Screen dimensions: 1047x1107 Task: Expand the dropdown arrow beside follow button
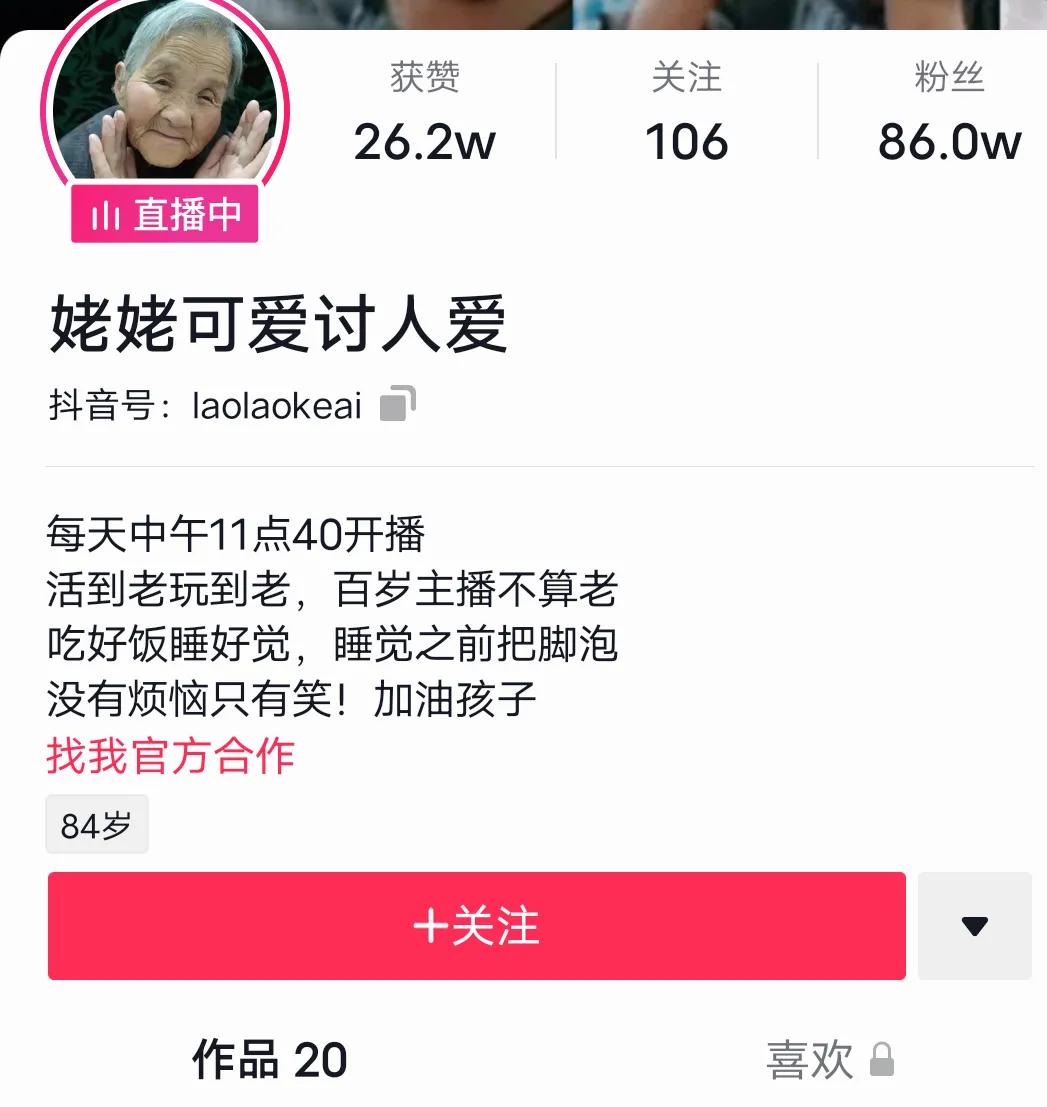pos(974,926)
